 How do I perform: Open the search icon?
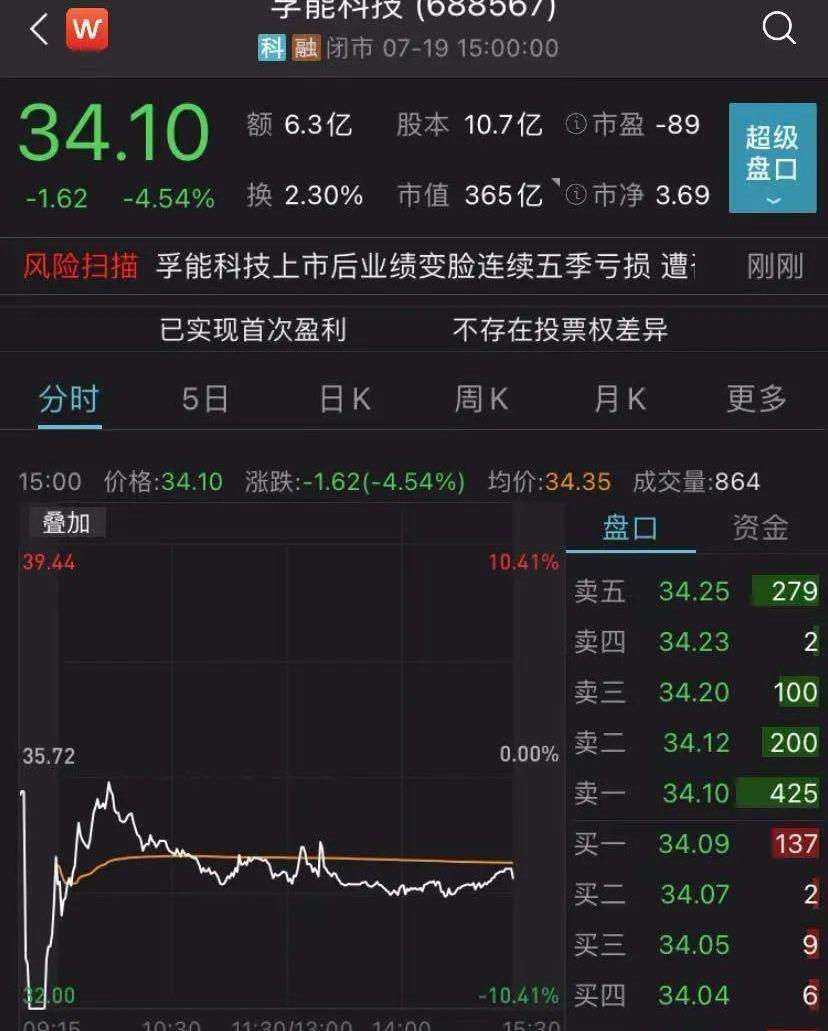coord(778,29)
